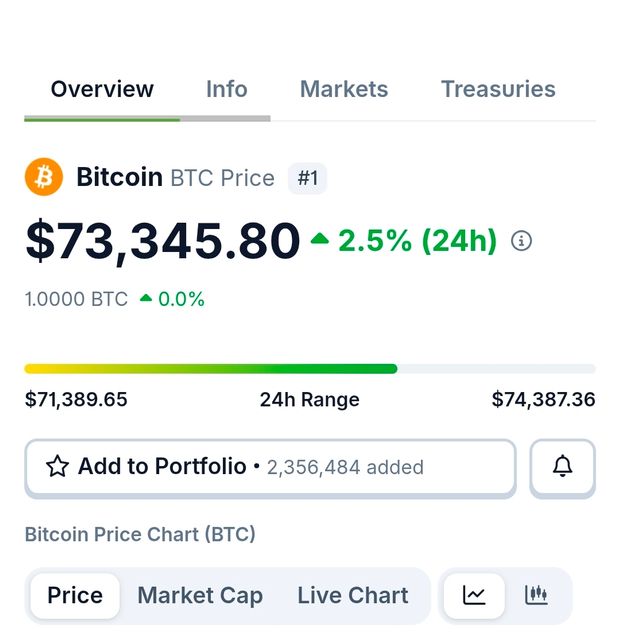
Task: Choose the line chart style
Action: coord(474,596)
